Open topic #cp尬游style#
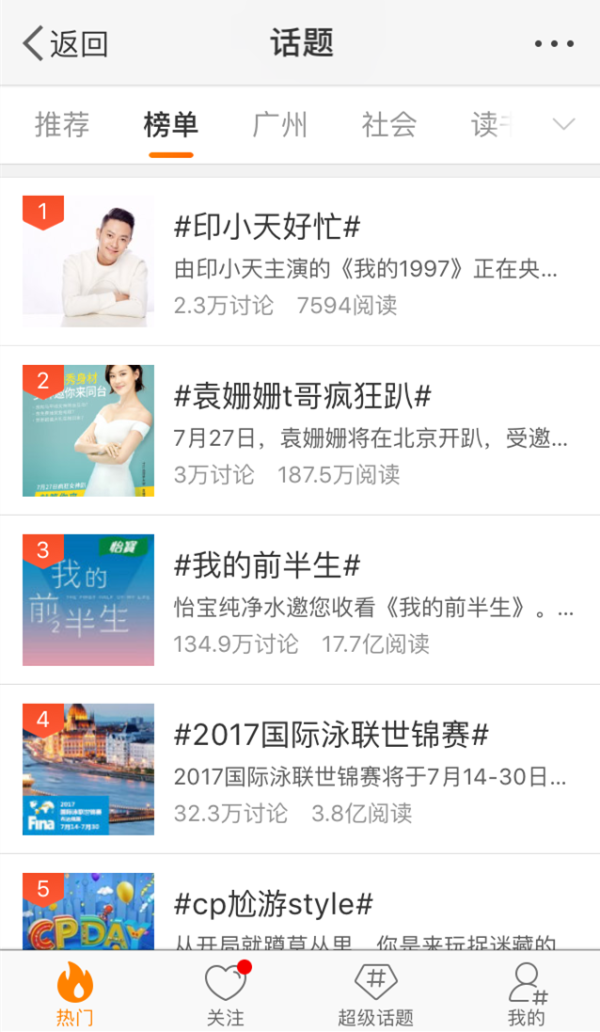Screen dimensions: 600x1032 tap(272, 905)
